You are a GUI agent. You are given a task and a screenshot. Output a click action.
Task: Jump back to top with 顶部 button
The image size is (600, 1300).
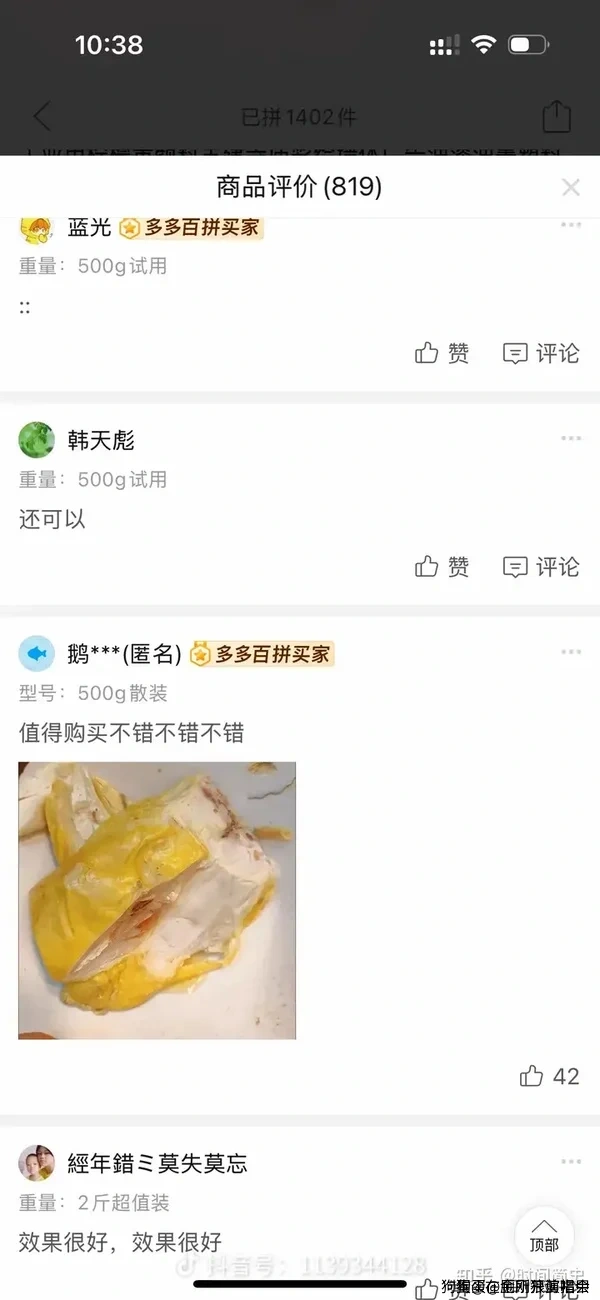coord(544,1235)
